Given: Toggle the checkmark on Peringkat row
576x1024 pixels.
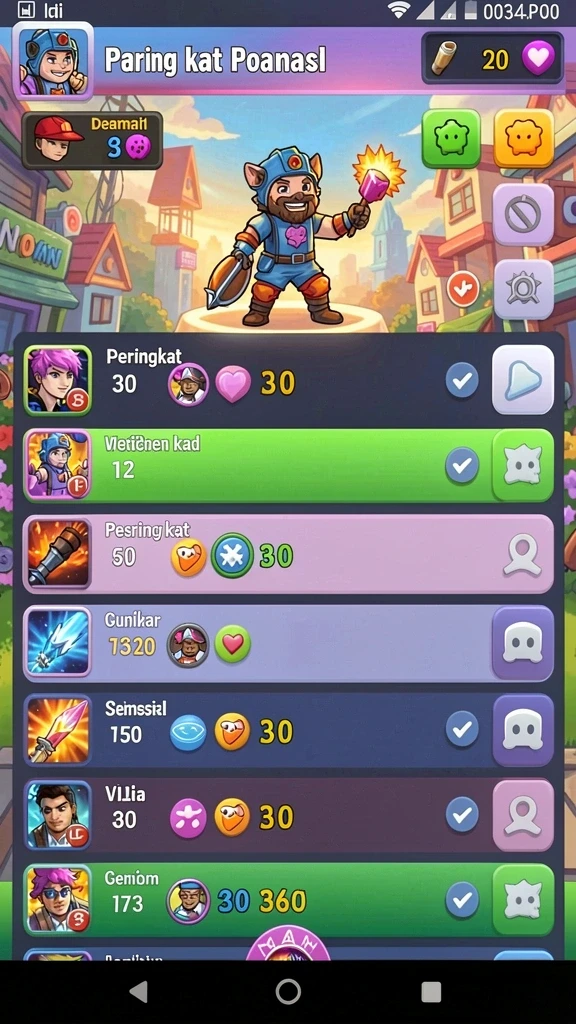Looking at the screenshot, I should (462, 381).
